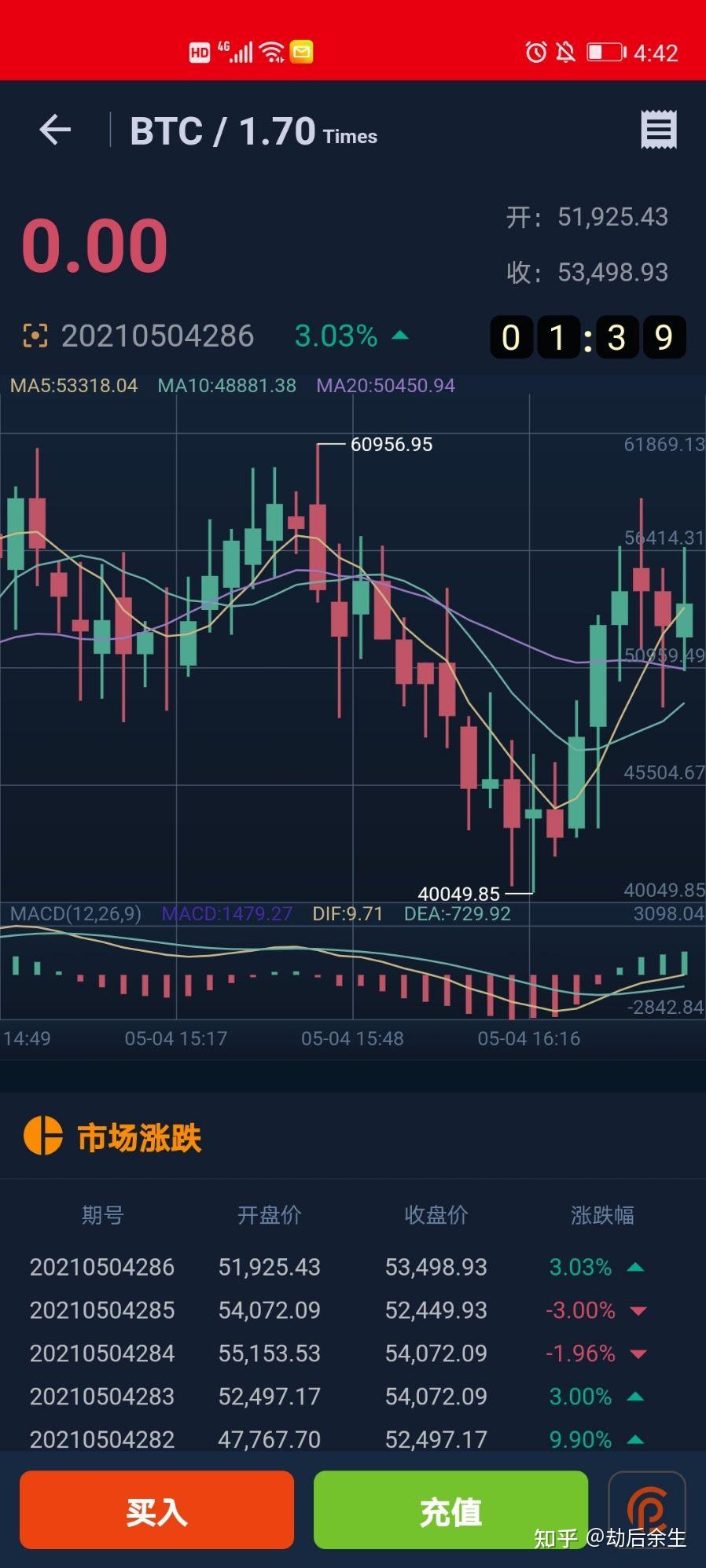Tap the 买入 buy button
The image size is (706, 1568).
(156, 1510)
